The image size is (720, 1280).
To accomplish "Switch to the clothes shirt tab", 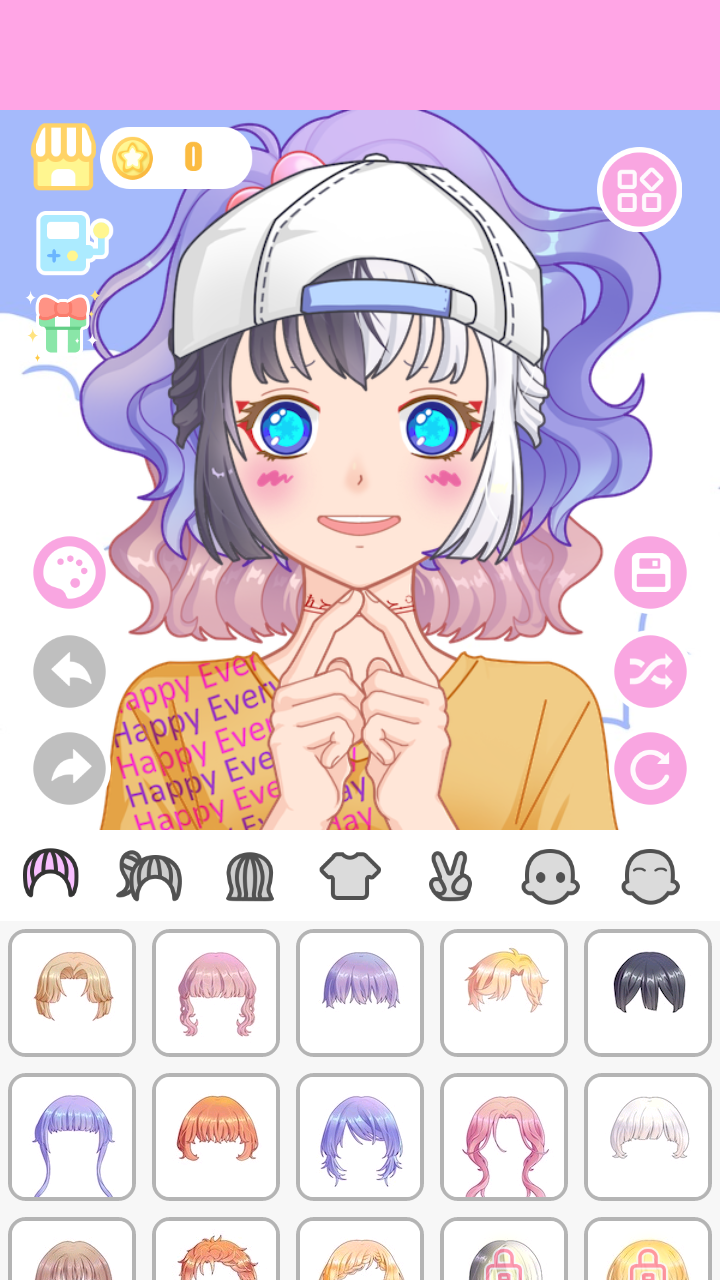I will click(x=350, y=876).
